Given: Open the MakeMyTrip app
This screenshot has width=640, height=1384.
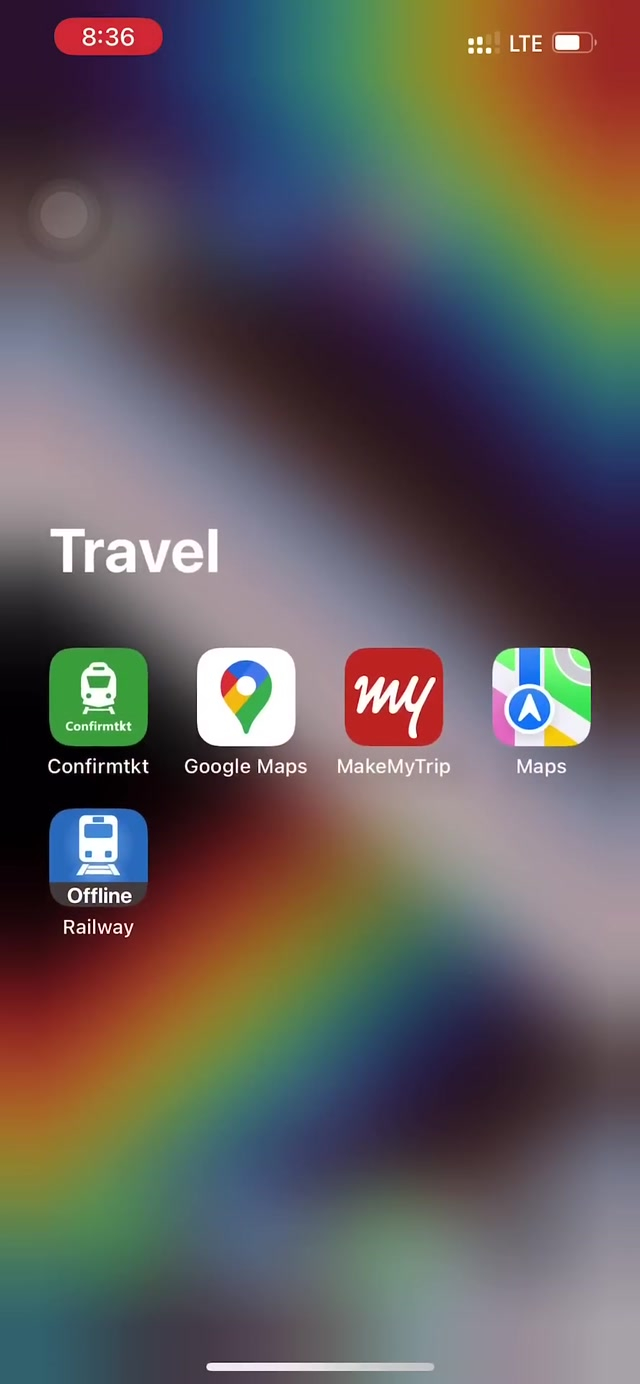Looking at the screenshot, I should click(394, 697).
